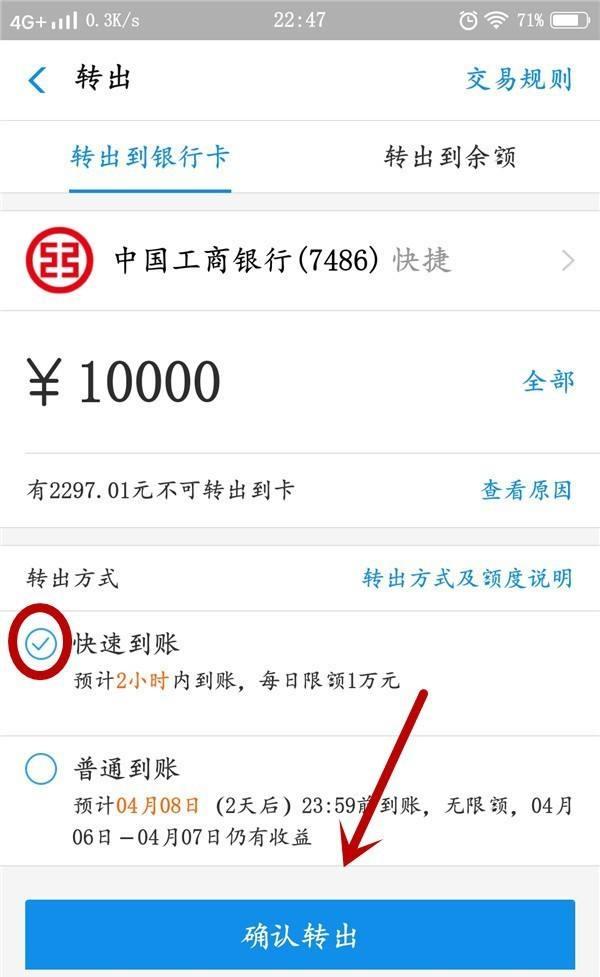Switch to 转出到银行卡 tab
This screenshot has height=977, width=600.
coord(150,157)
